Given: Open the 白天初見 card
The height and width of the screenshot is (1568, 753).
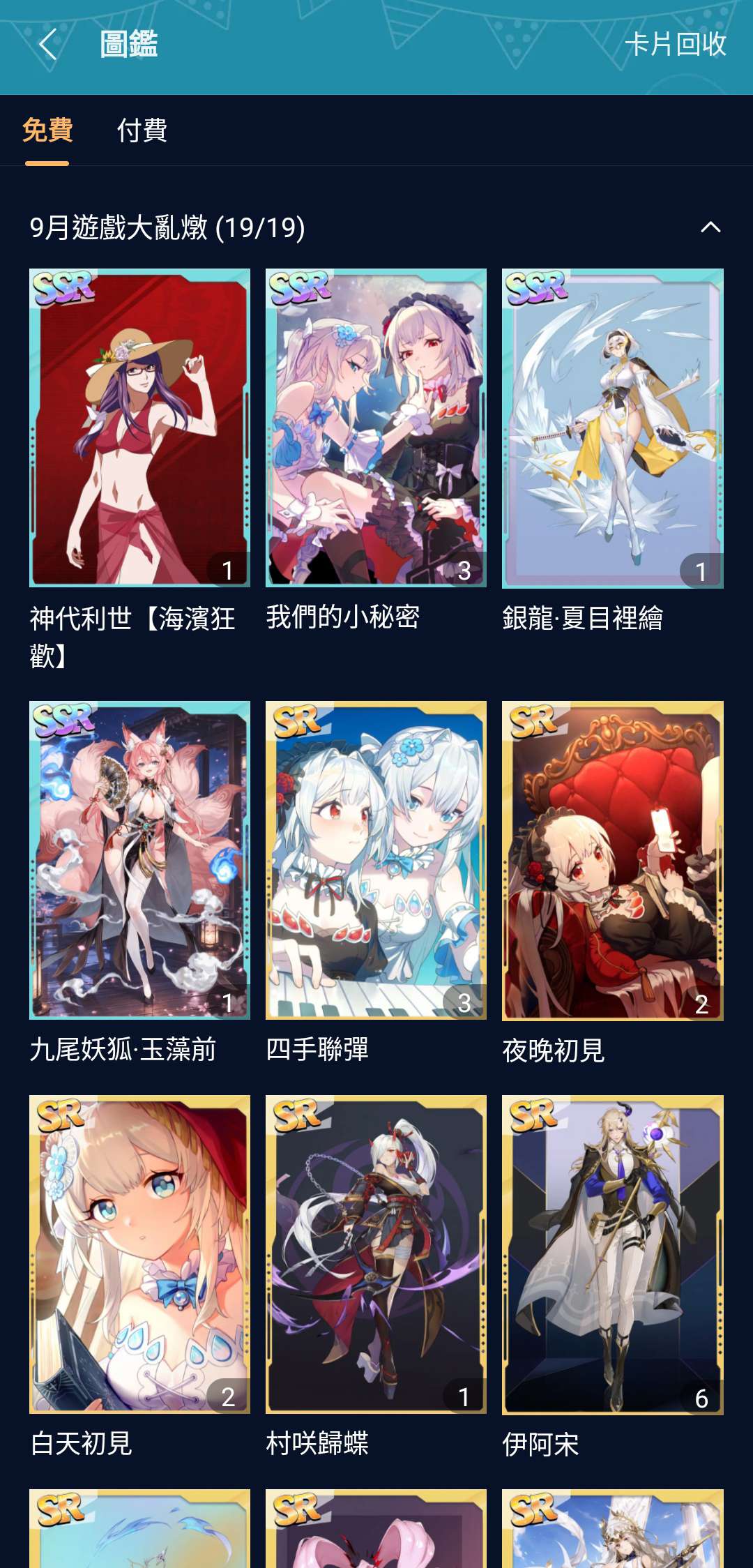Looking at the screenshot, I should (x=139, y=1254).
